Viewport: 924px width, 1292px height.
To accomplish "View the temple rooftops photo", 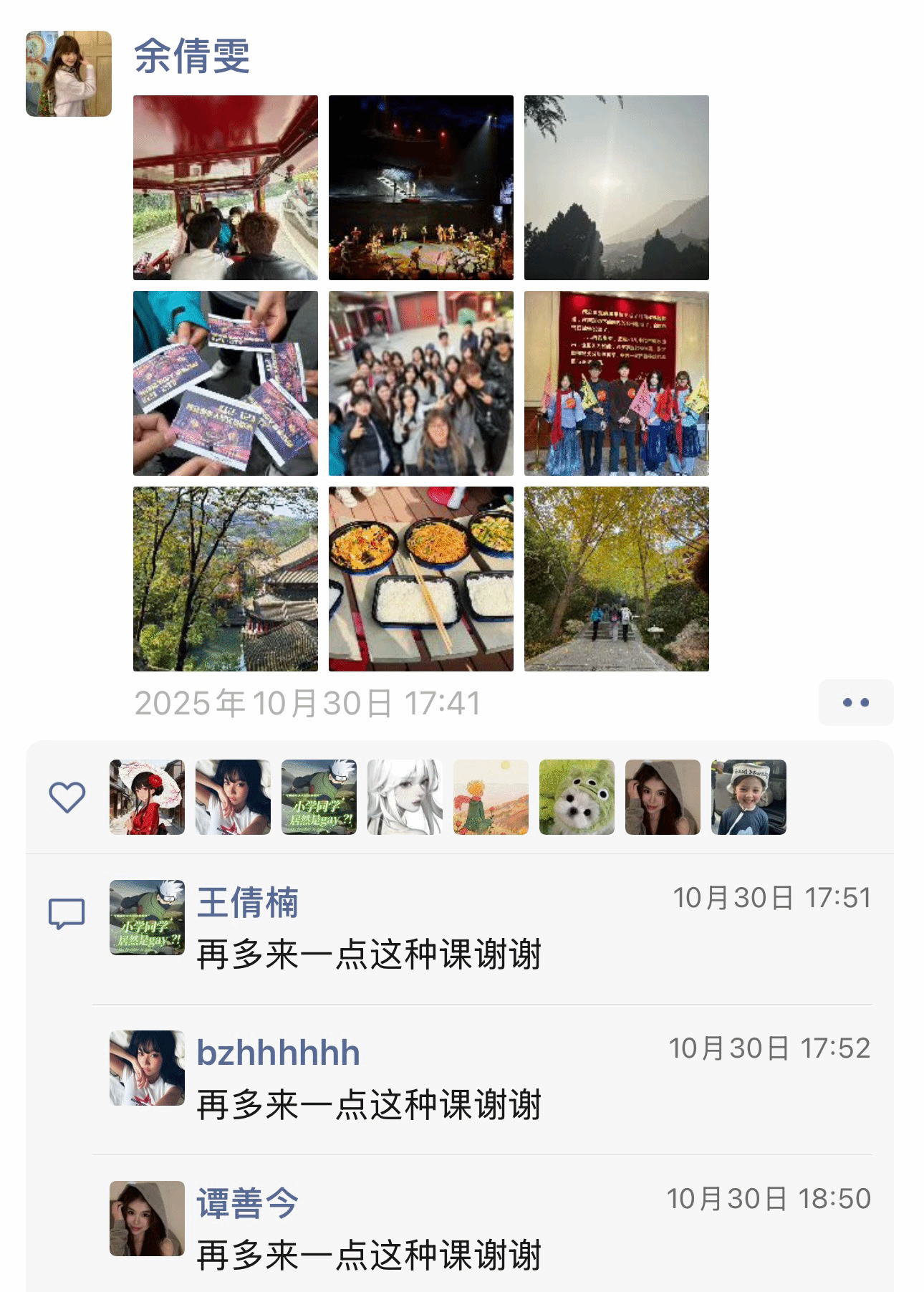I will (x=225, y=579).
